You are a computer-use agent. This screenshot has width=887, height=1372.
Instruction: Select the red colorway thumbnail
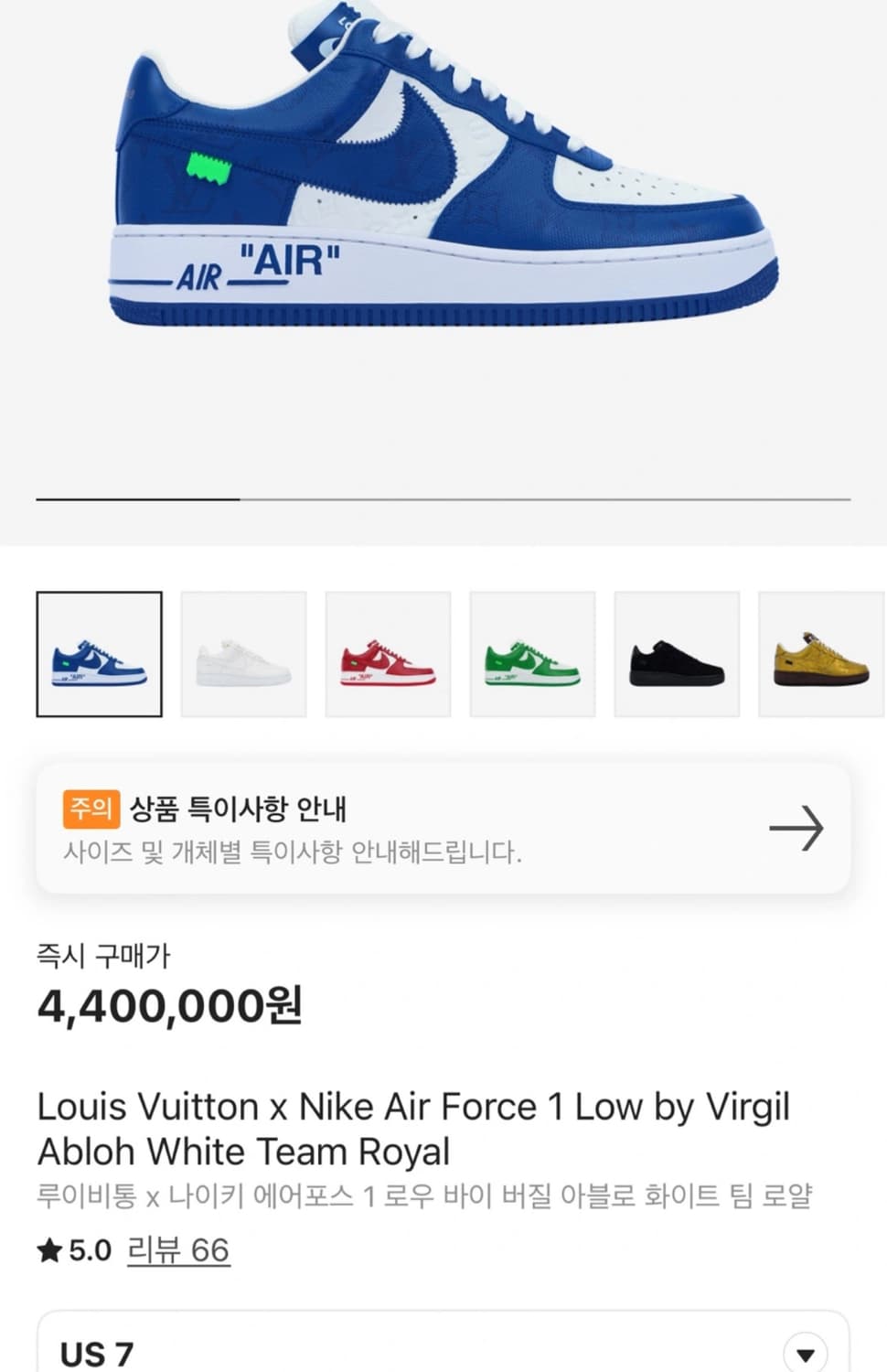coord(388,653)
